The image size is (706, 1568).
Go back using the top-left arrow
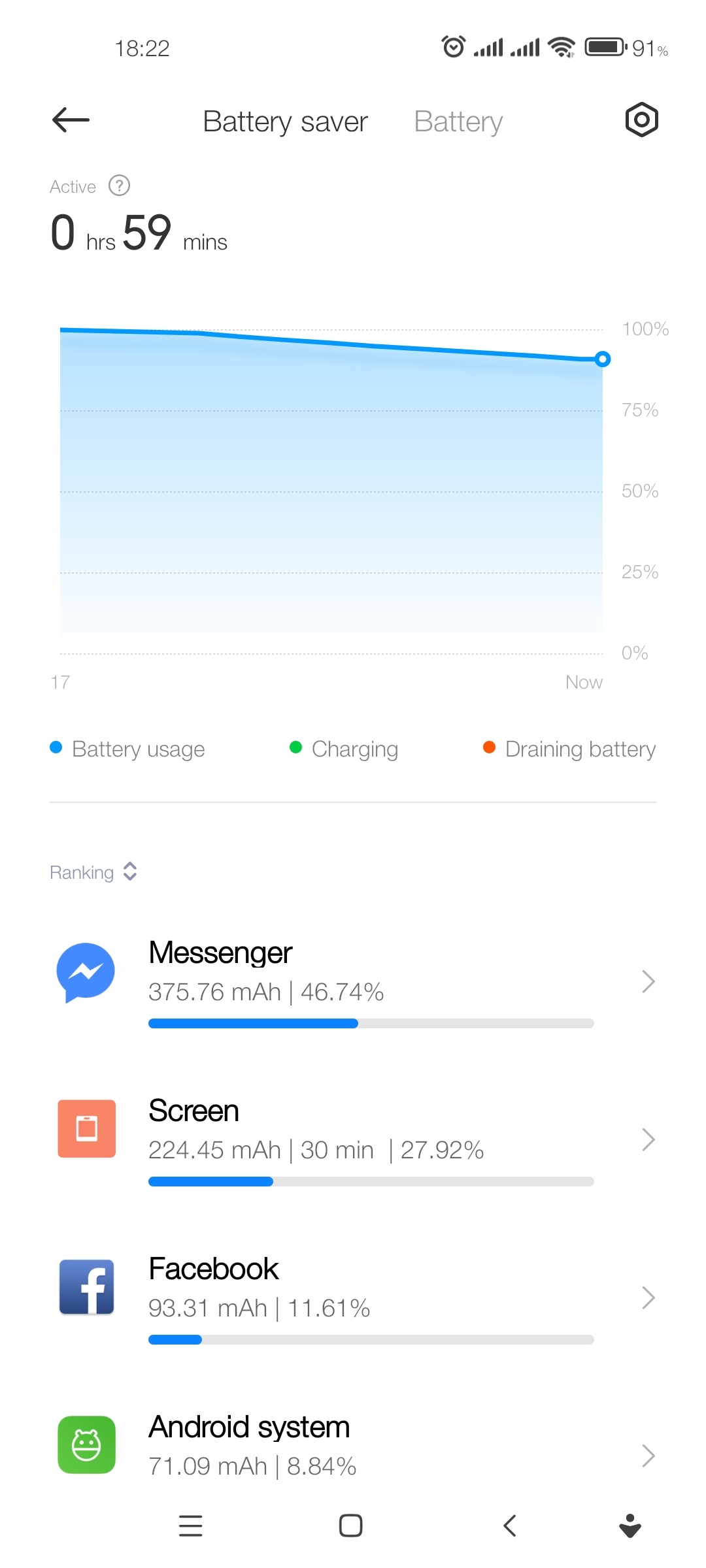click(x=71, y=120)
